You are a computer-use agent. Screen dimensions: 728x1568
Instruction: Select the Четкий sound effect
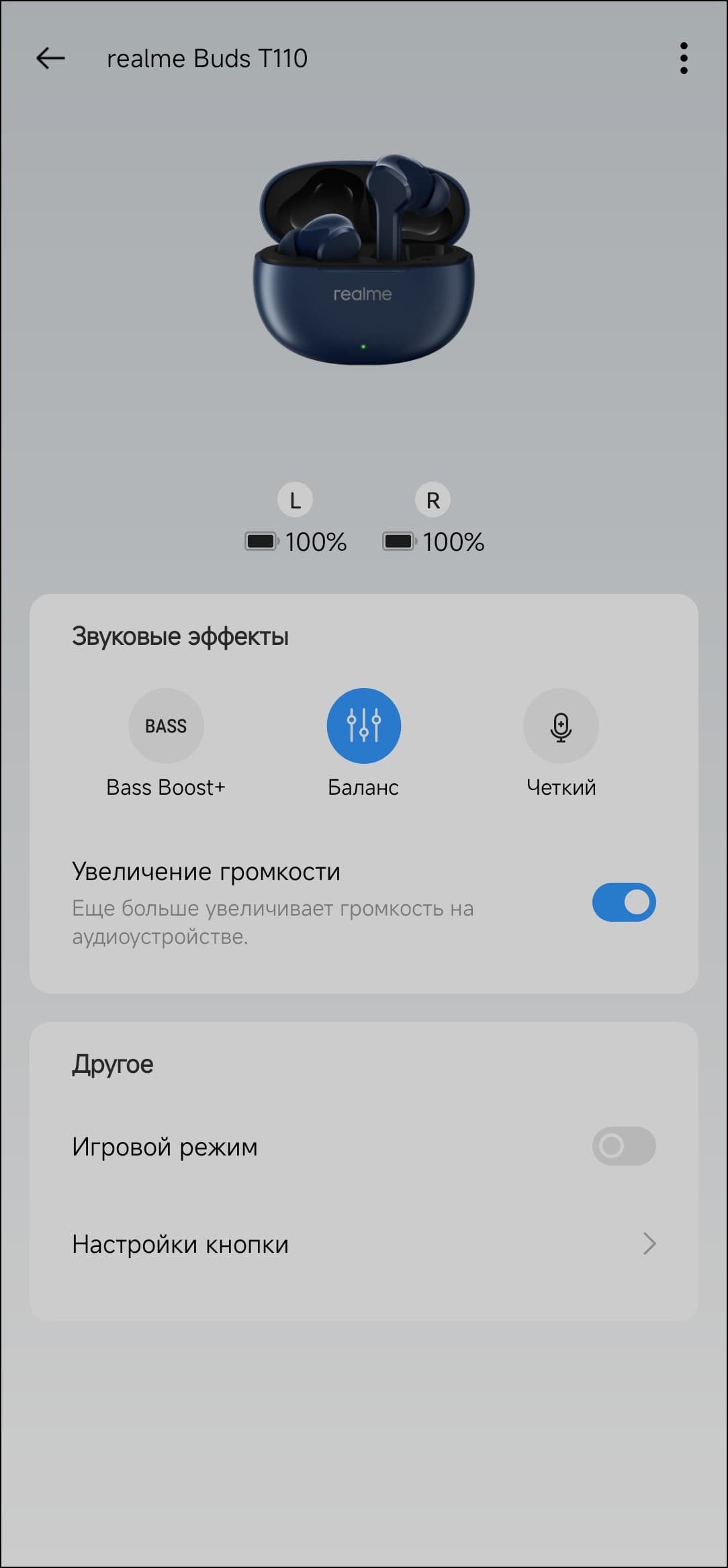tap(561, 726)
